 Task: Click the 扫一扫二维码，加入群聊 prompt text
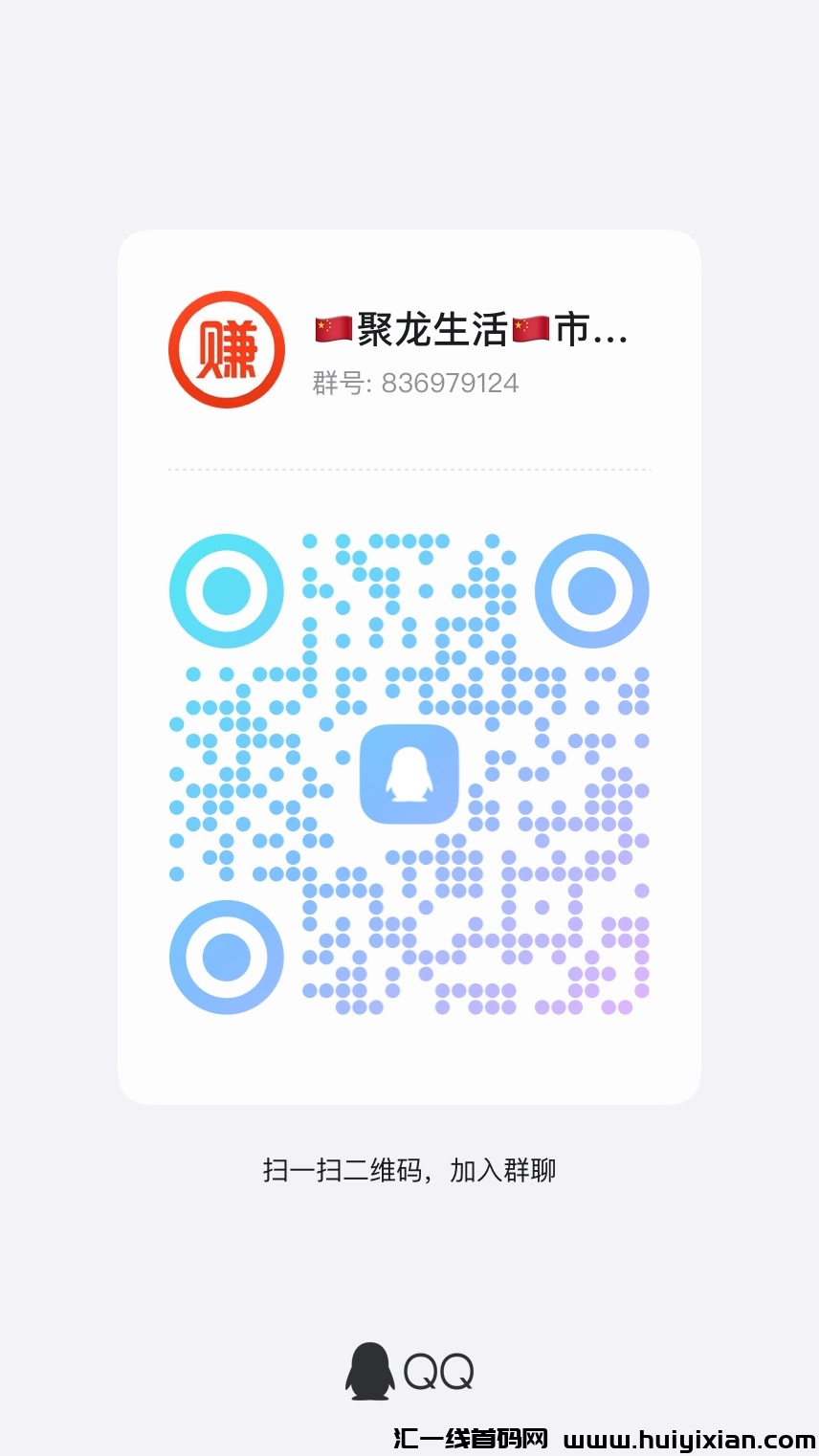[409, 1169]
